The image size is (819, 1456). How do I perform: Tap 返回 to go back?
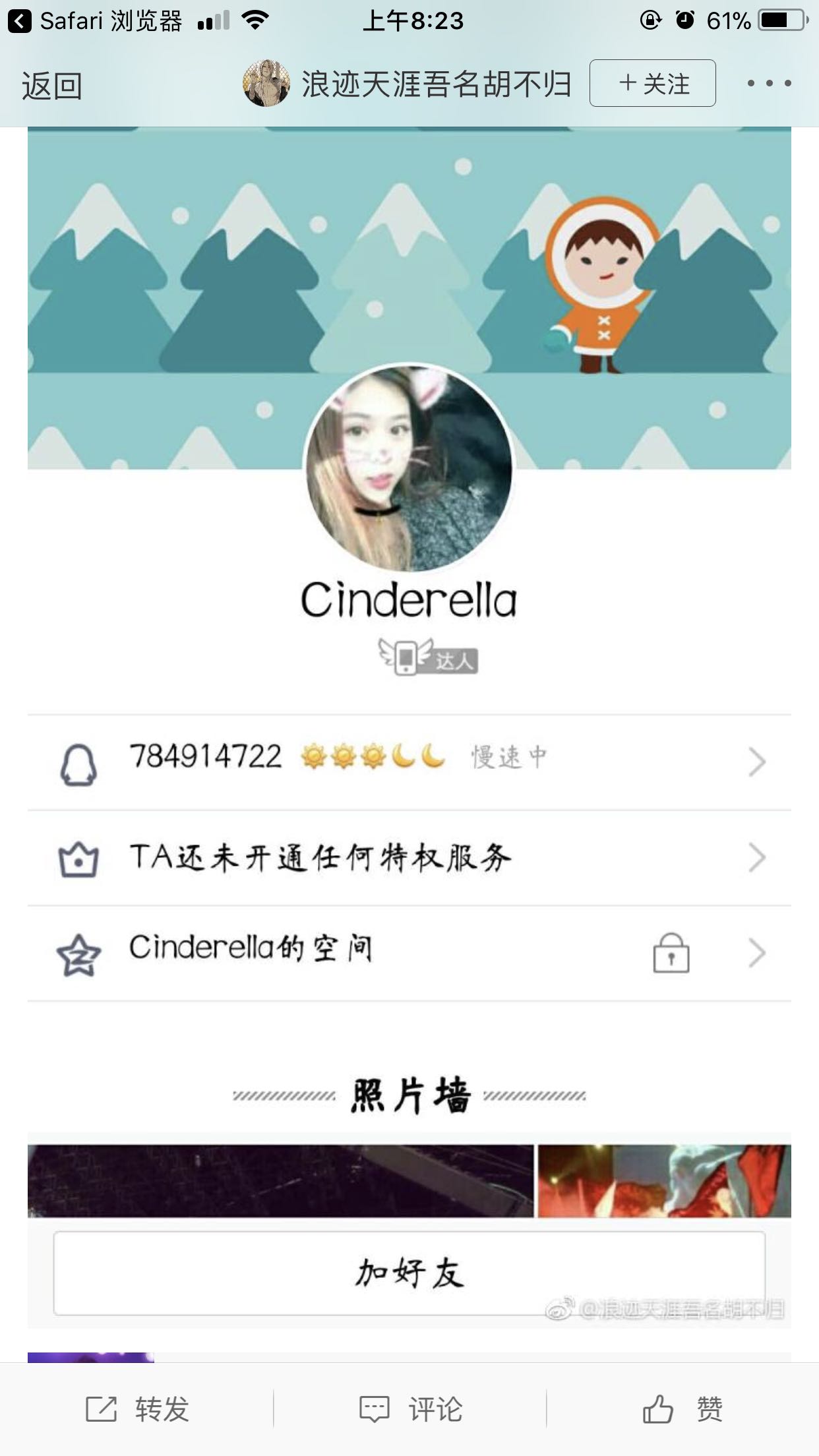tap(51, 86)
